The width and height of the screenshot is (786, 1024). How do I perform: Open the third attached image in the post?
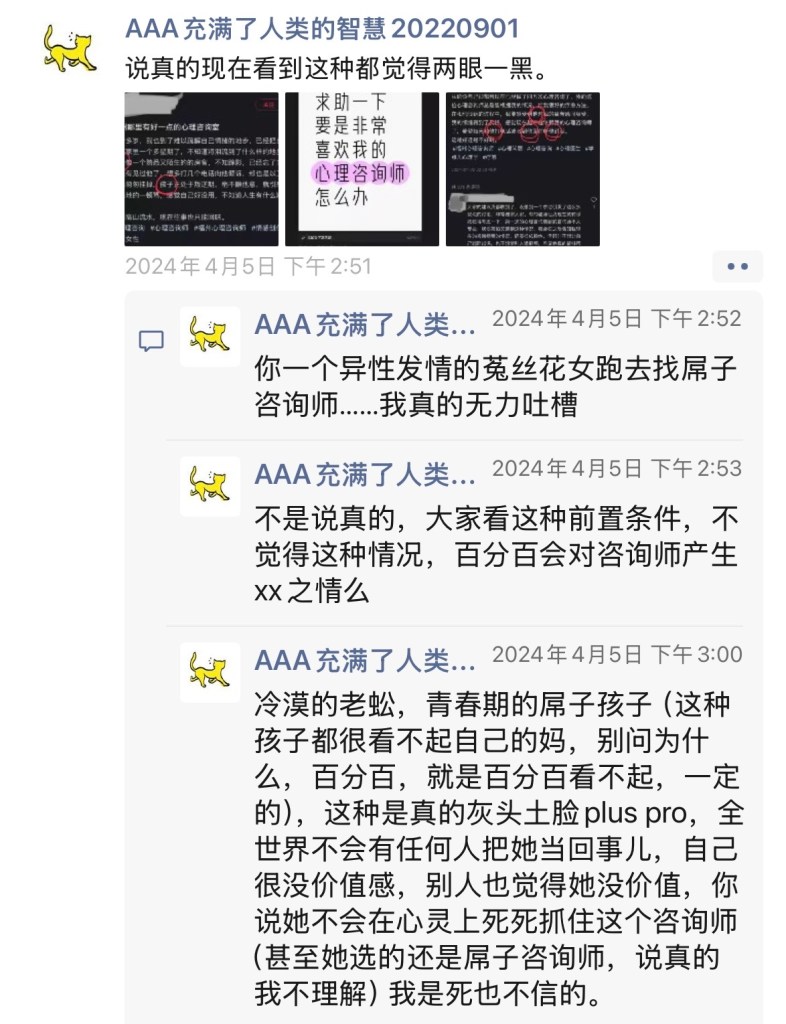click(522, 169)
